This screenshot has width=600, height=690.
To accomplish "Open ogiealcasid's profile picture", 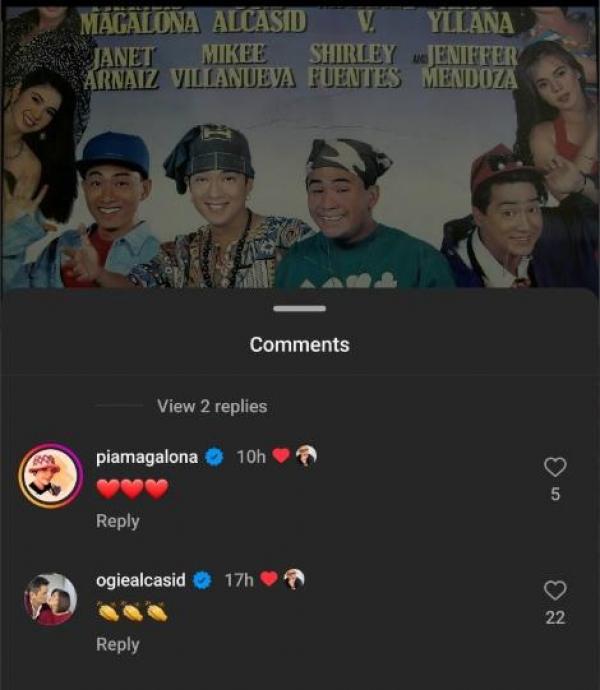I will pos(51,599).
